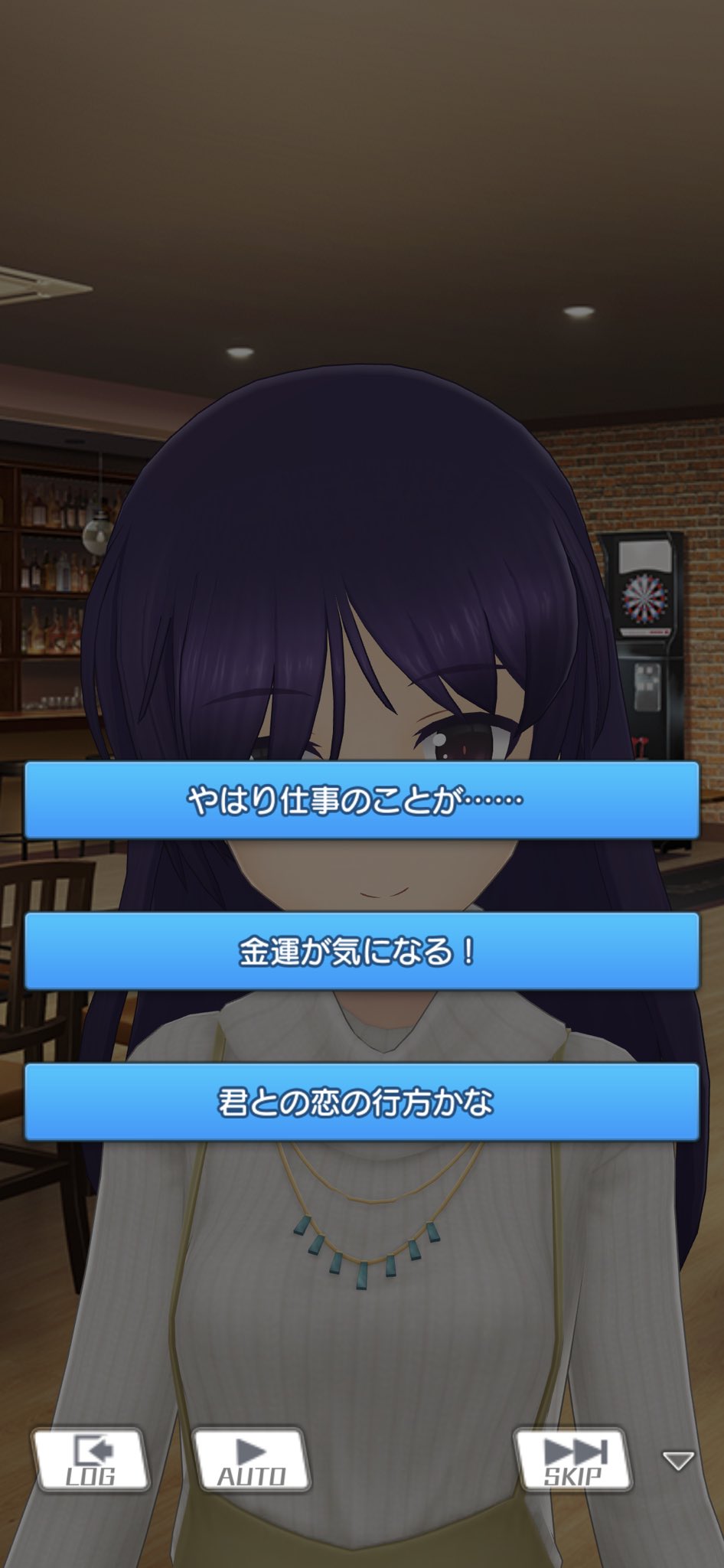Collapse the menu with the down triangle
The image size is (724, 1568).
[678, 1460]
